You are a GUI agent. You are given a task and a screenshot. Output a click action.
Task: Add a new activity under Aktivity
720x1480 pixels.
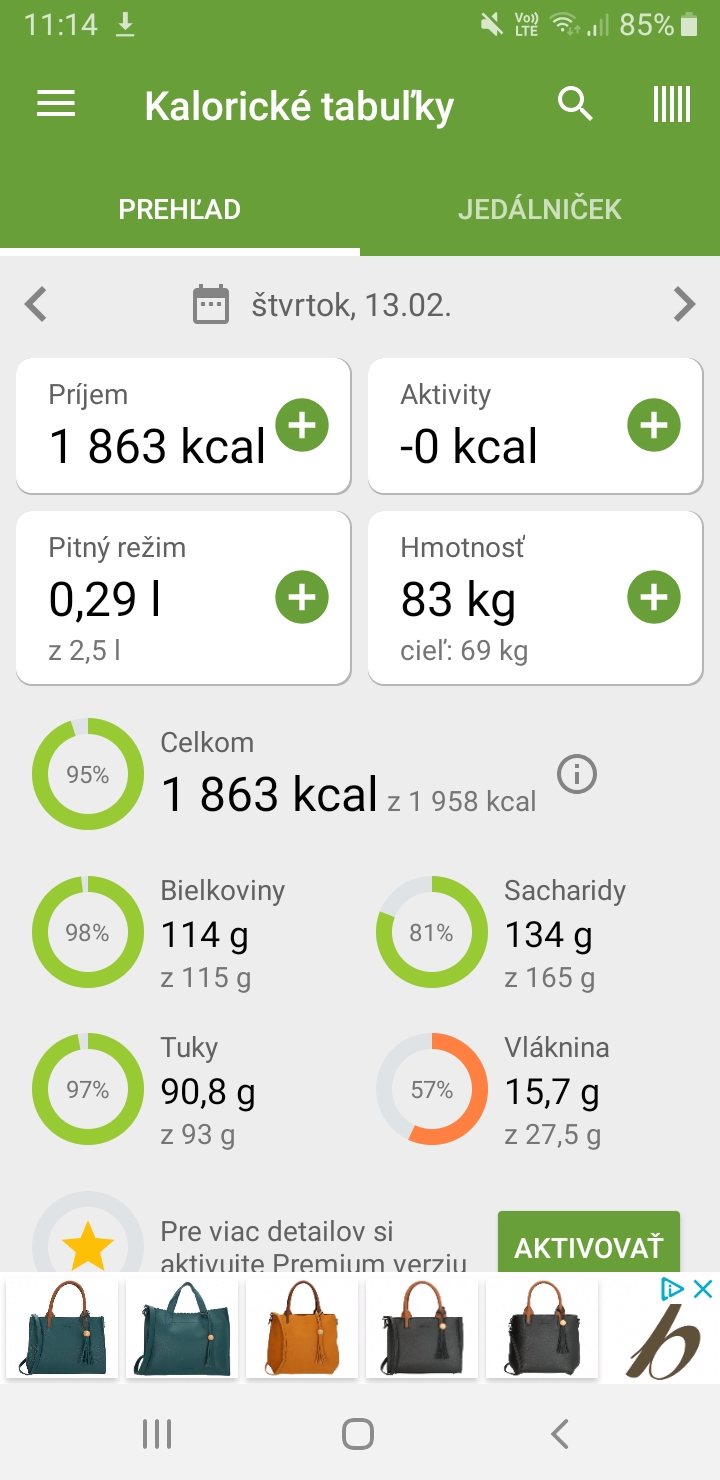tap(654, 426)
